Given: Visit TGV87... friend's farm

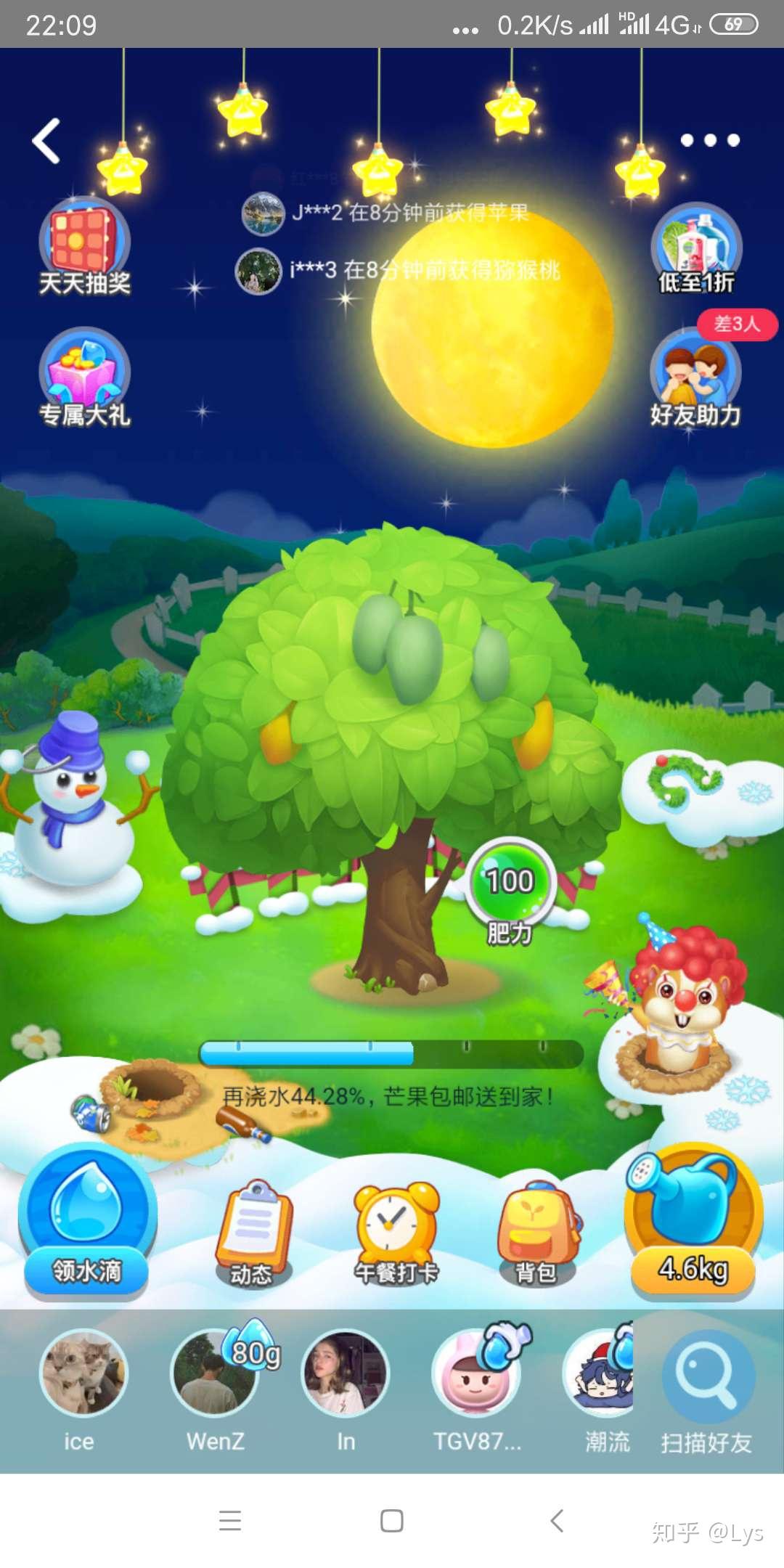Looking at the screenshot, I should 477,1388.
